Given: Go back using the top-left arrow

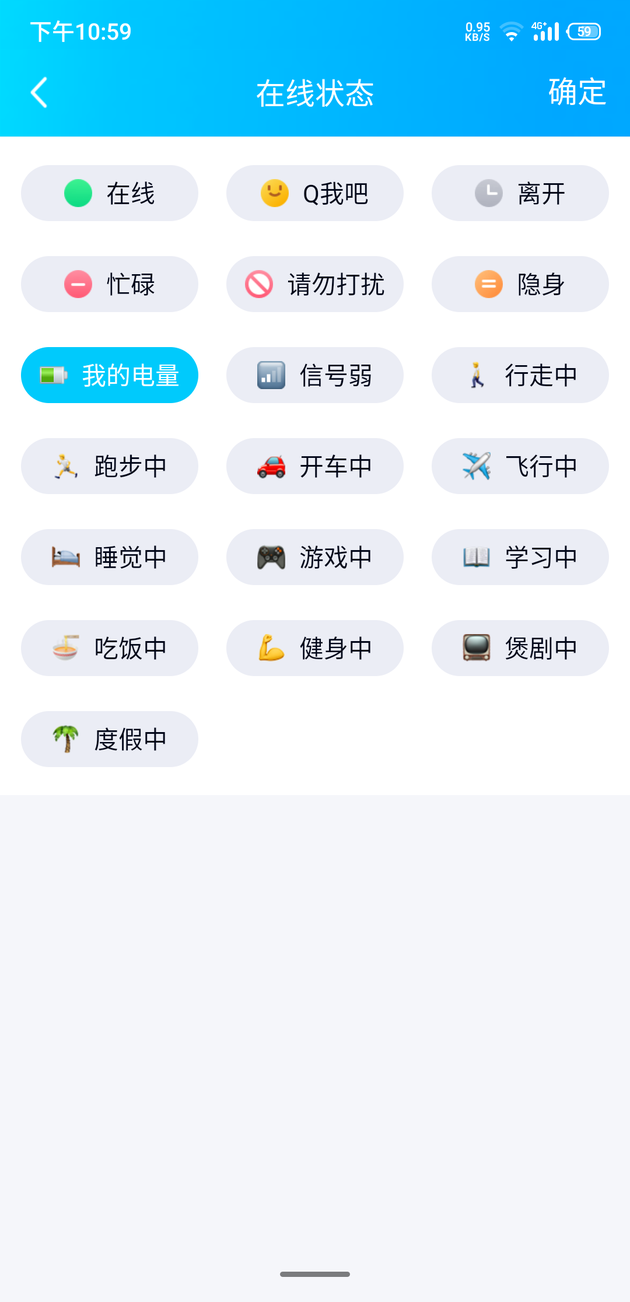Looking at the screenshot, I should (39, 93).
